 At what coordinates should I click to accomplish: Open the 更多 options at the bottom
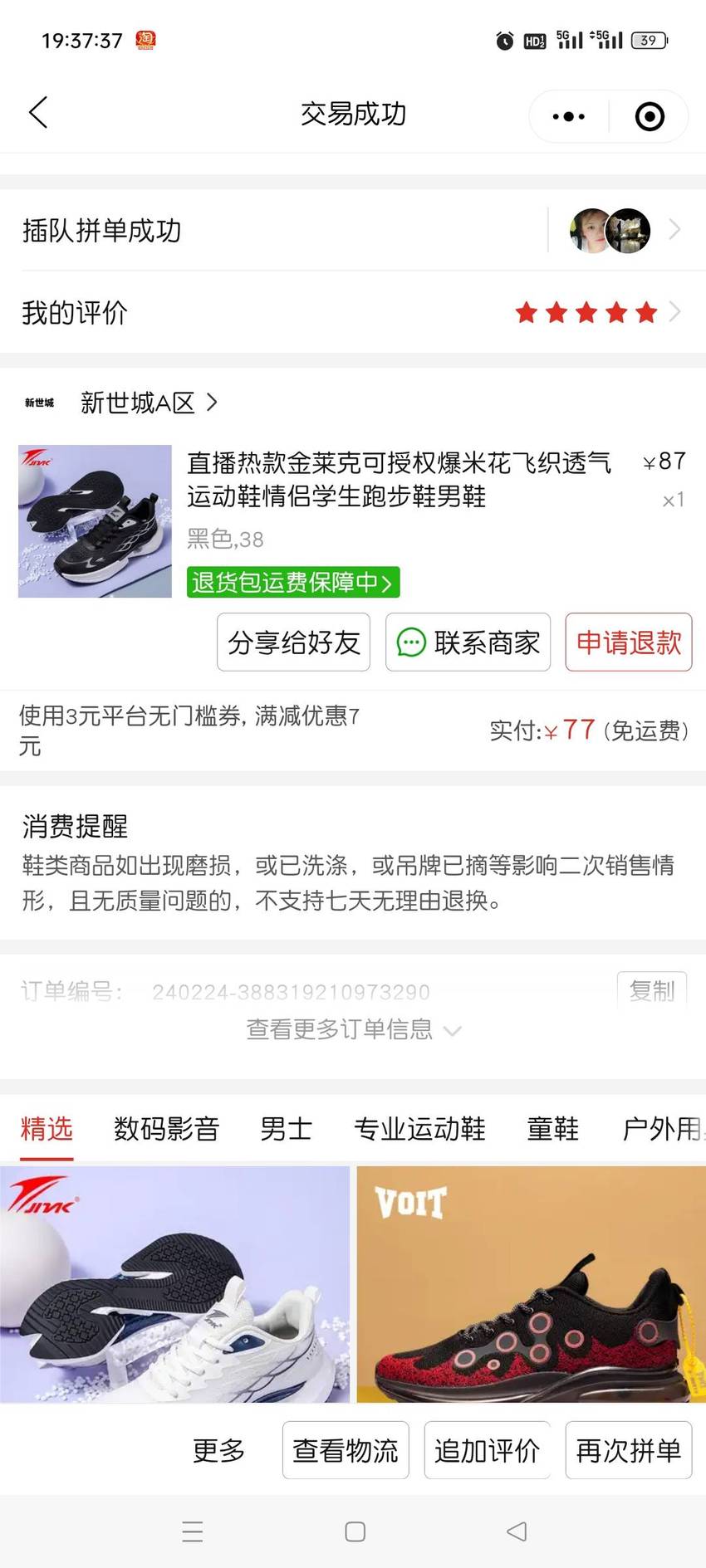[x=218, y=1450]
